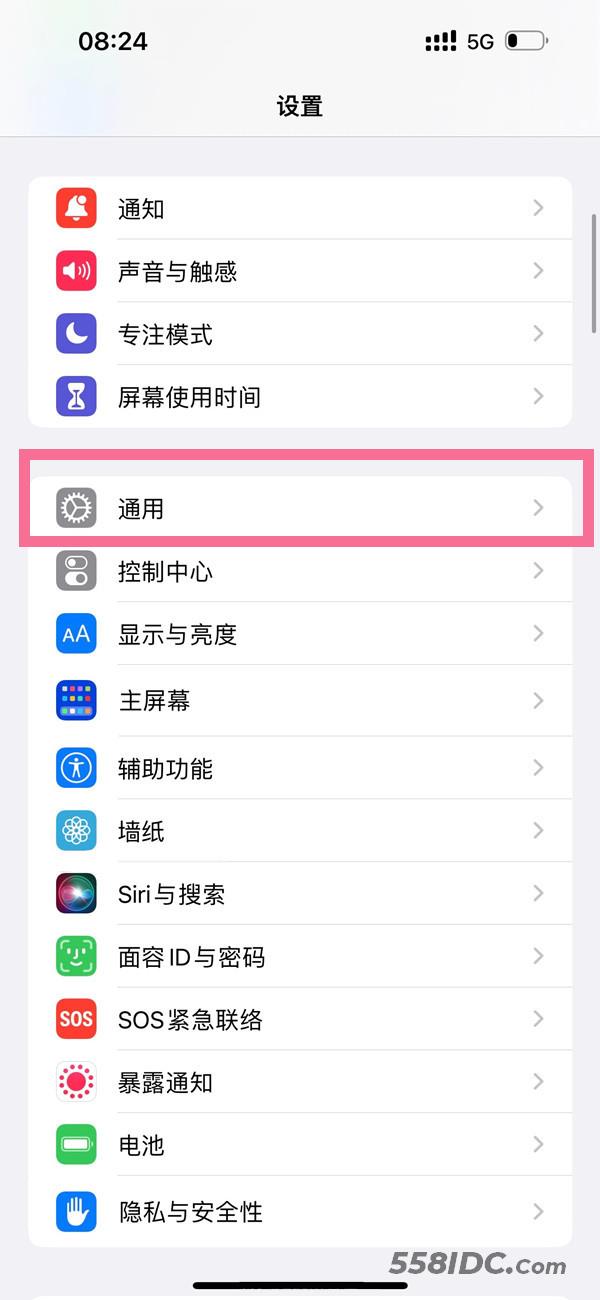Open 显示与亮度 settings
Image resolution: width=600 pixels, height=1300 pixels.
click(x=300, y=634)
